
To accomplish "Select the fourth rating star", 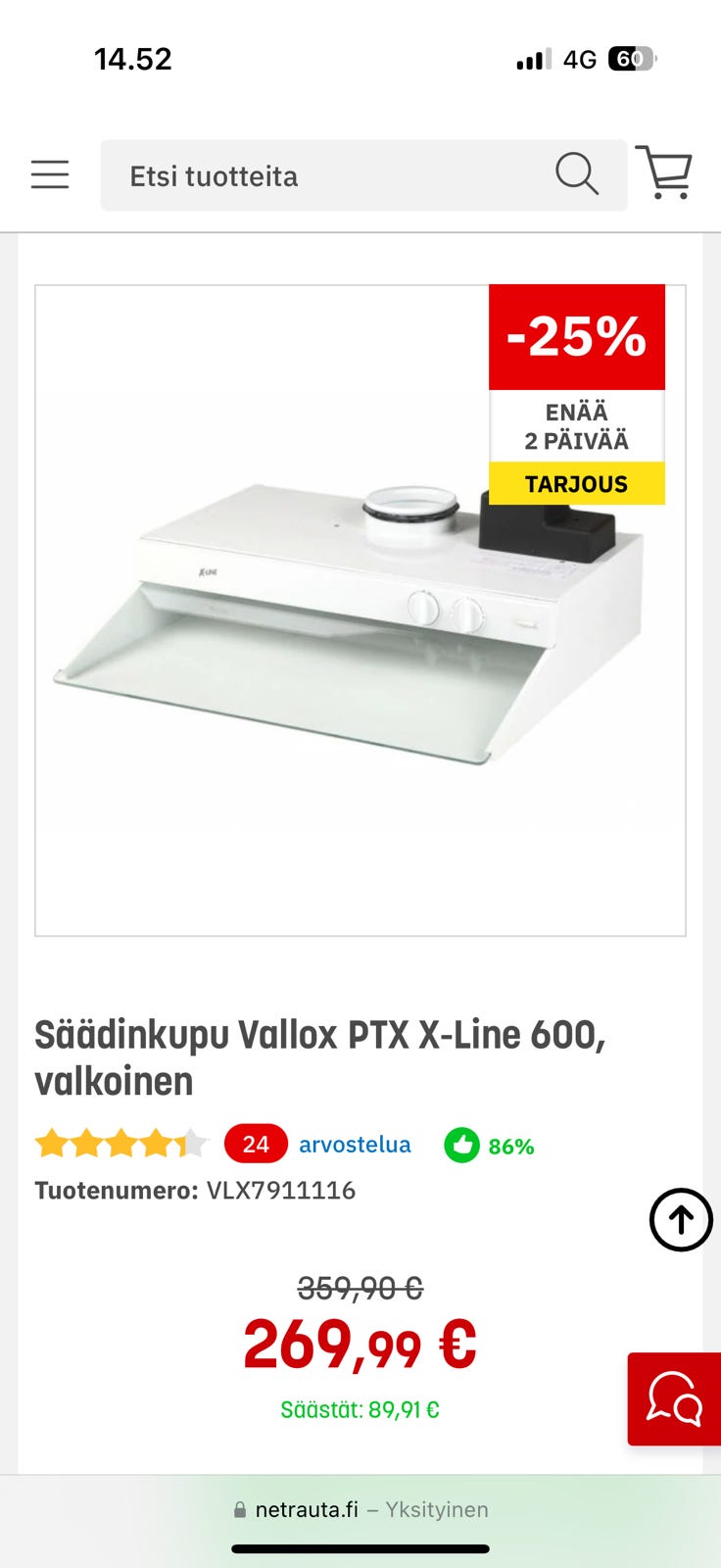I will point(157,1144).
